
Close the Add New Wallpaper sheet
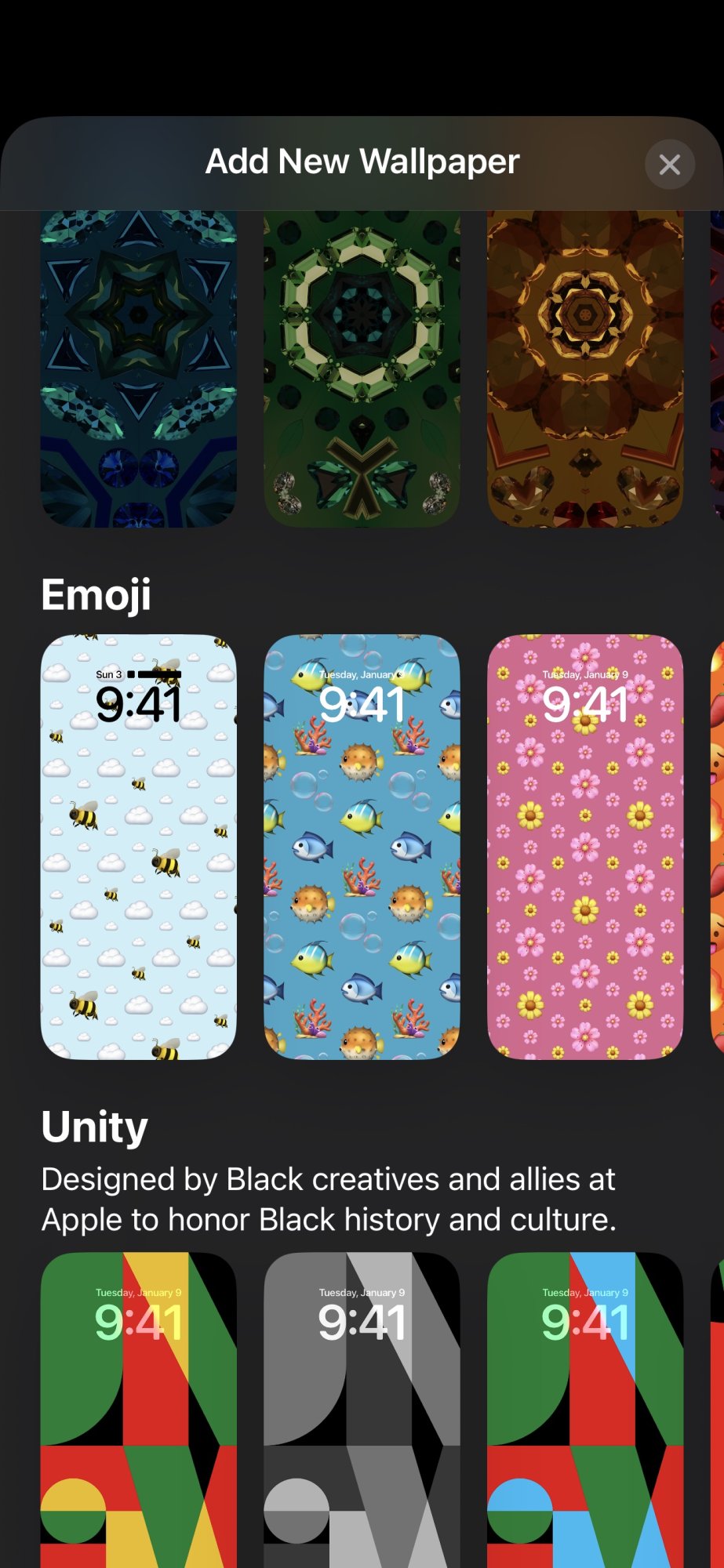(x=669, y=165)
